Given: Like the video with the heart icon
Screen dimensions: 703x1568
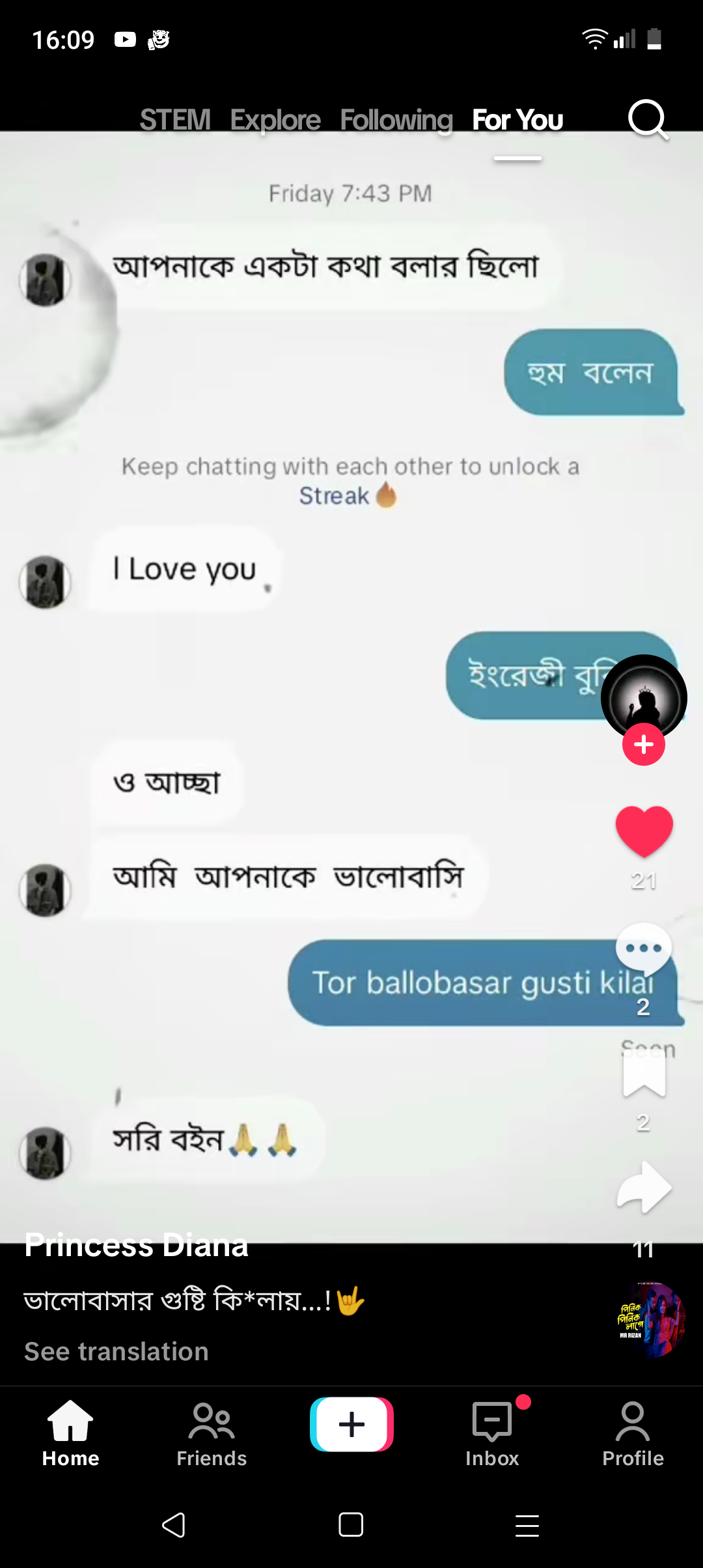Looking at the screenshot, I should (x=644, y=830).
